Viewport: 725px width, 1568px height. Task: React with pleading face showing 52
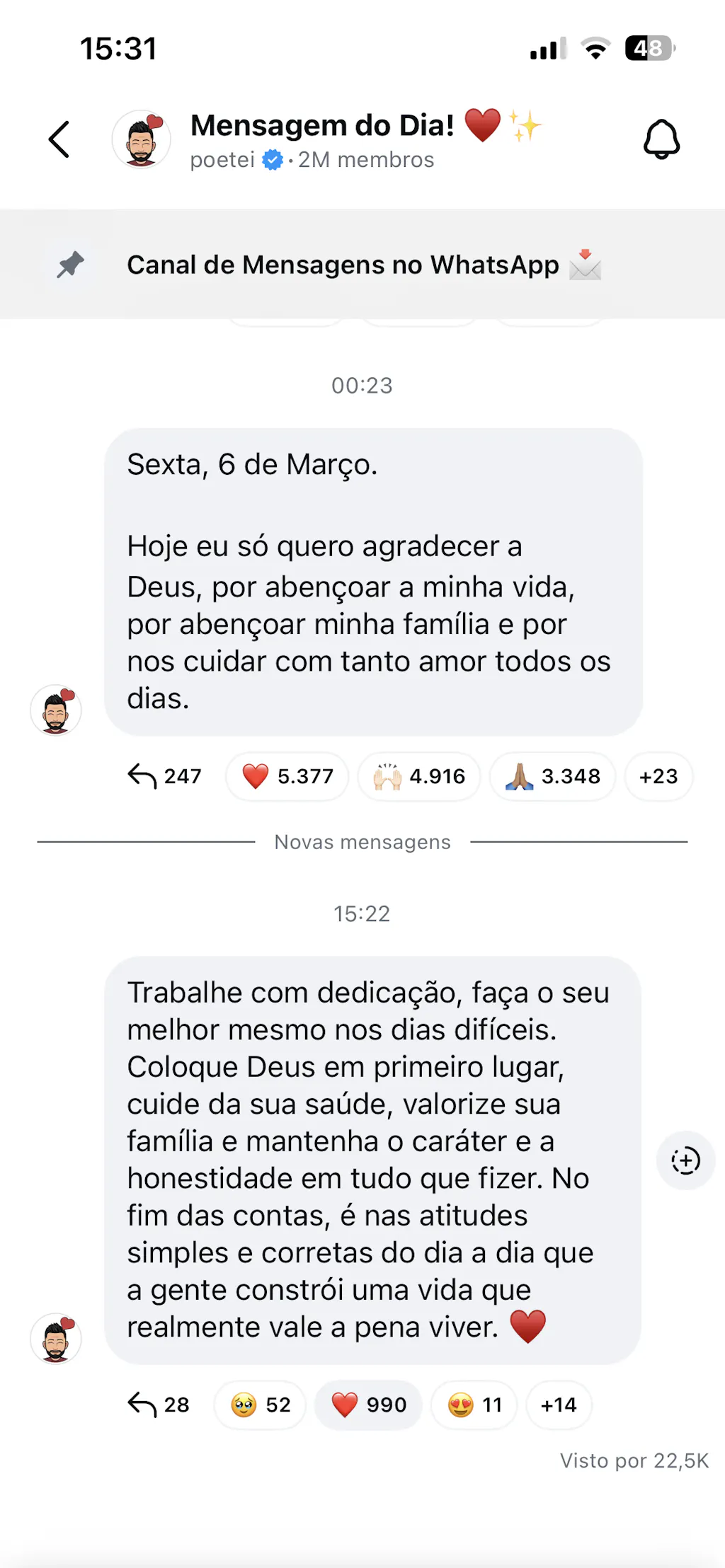click(x=261, y=1405)
